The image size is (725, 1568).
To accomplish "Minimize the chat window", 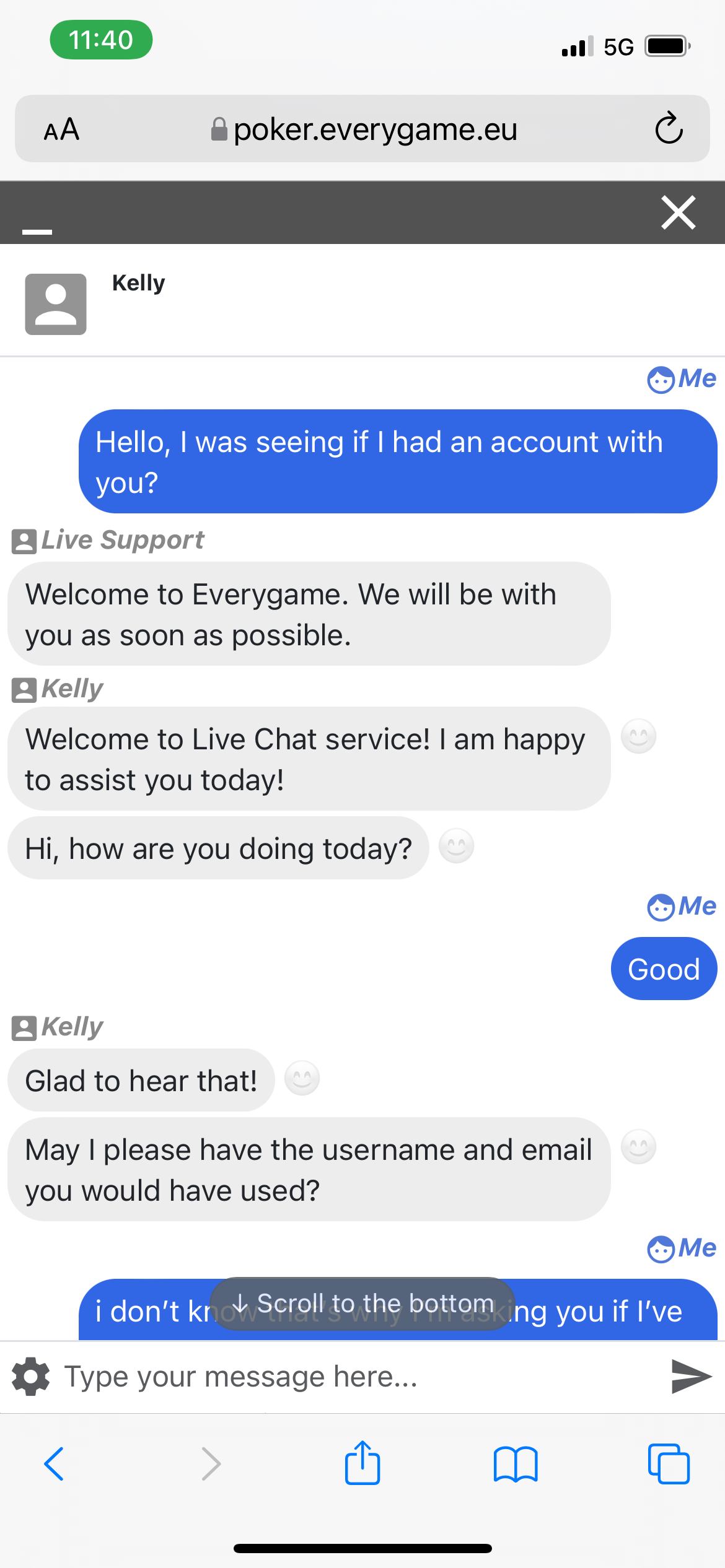I will [37, 232].
